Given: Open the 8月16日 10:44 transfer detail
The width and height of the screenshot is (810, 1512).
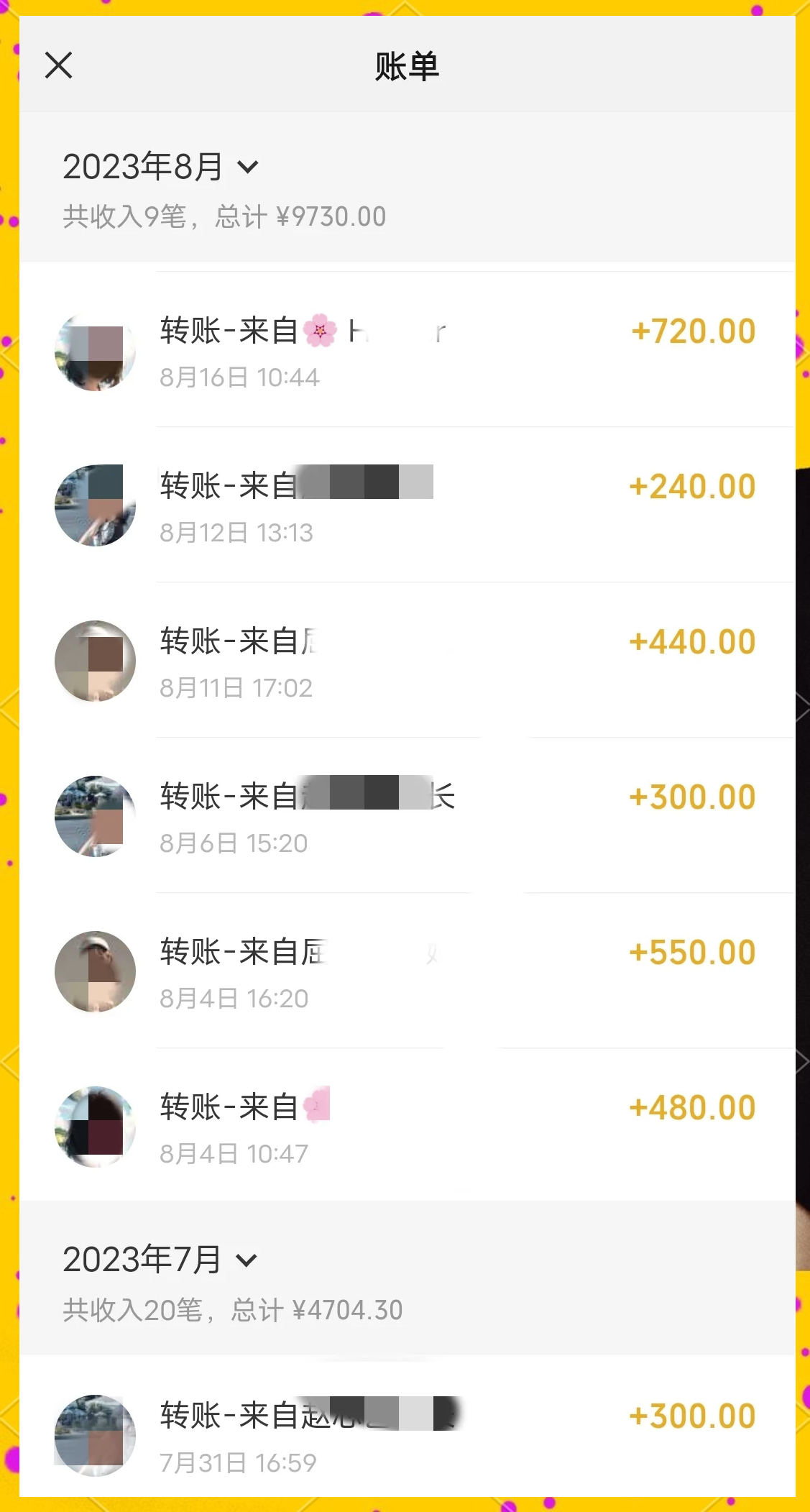Looking at the screenshot, I should [x=402, y=352].
